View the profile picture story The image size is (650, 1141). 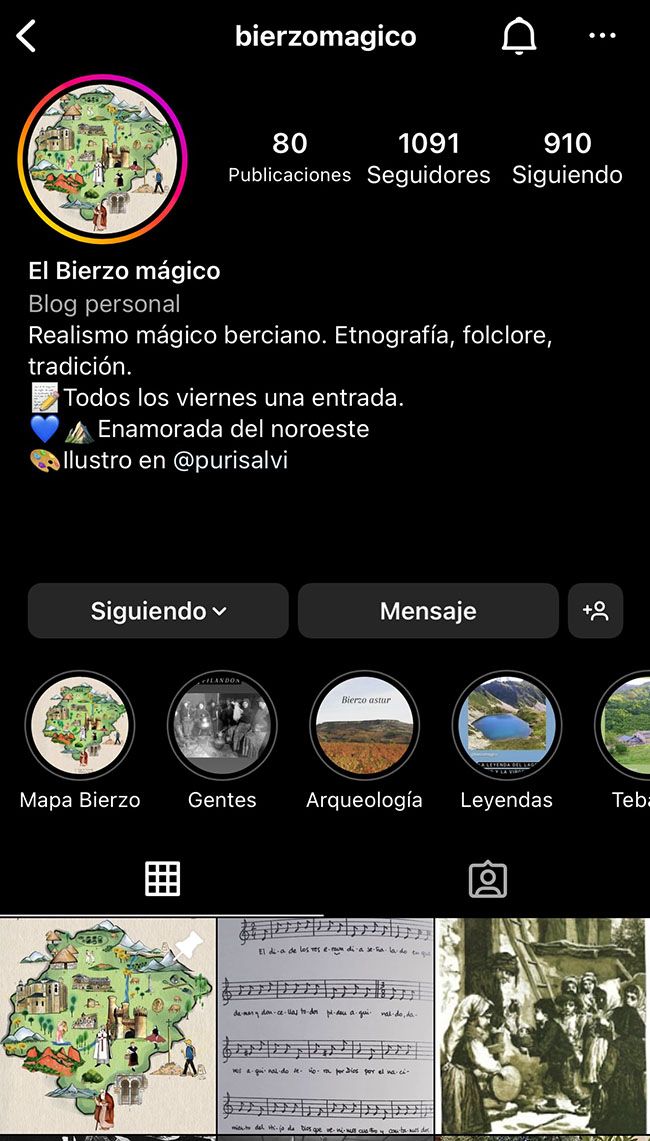[x=103, y=159]
